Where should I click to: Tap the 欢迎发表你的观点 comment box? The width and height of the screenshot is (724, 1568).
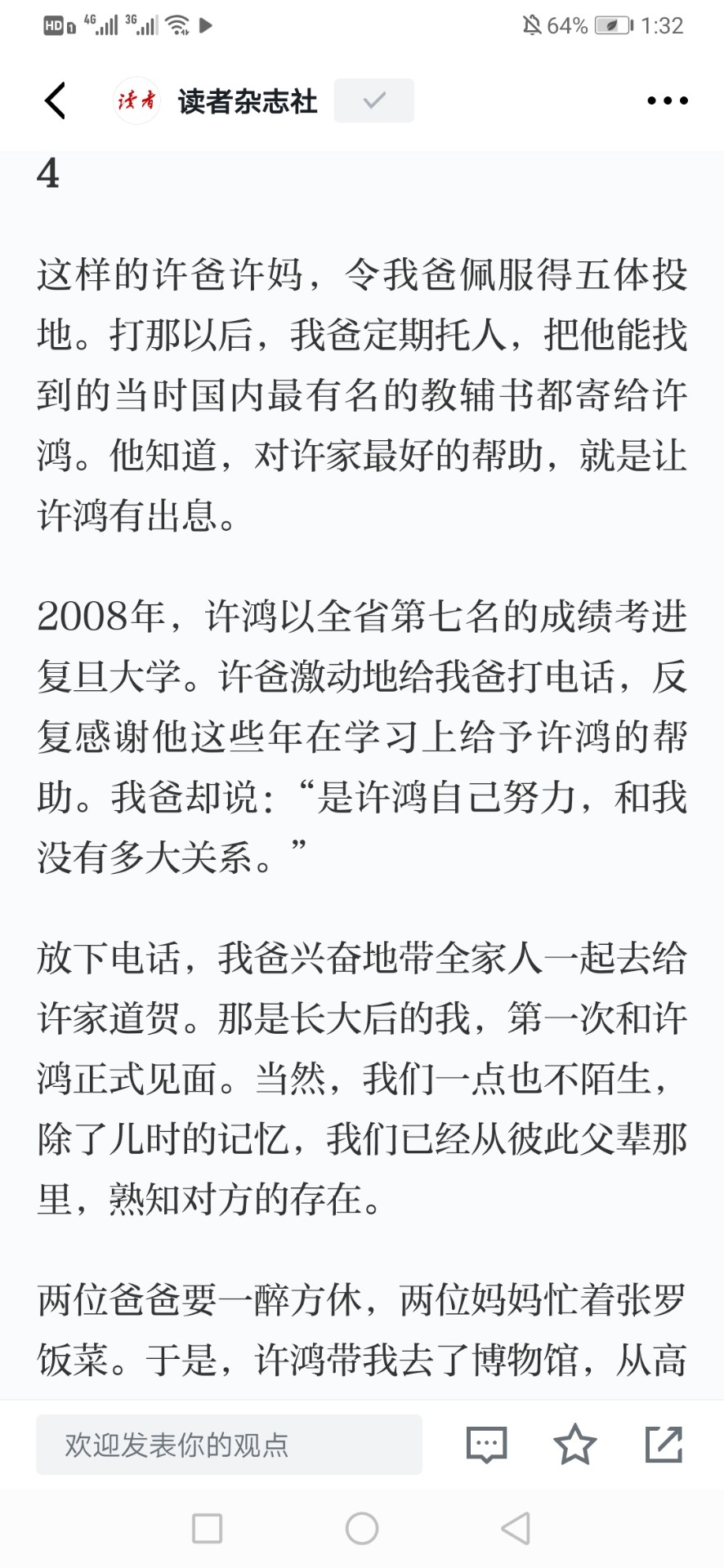(229, 1445)
